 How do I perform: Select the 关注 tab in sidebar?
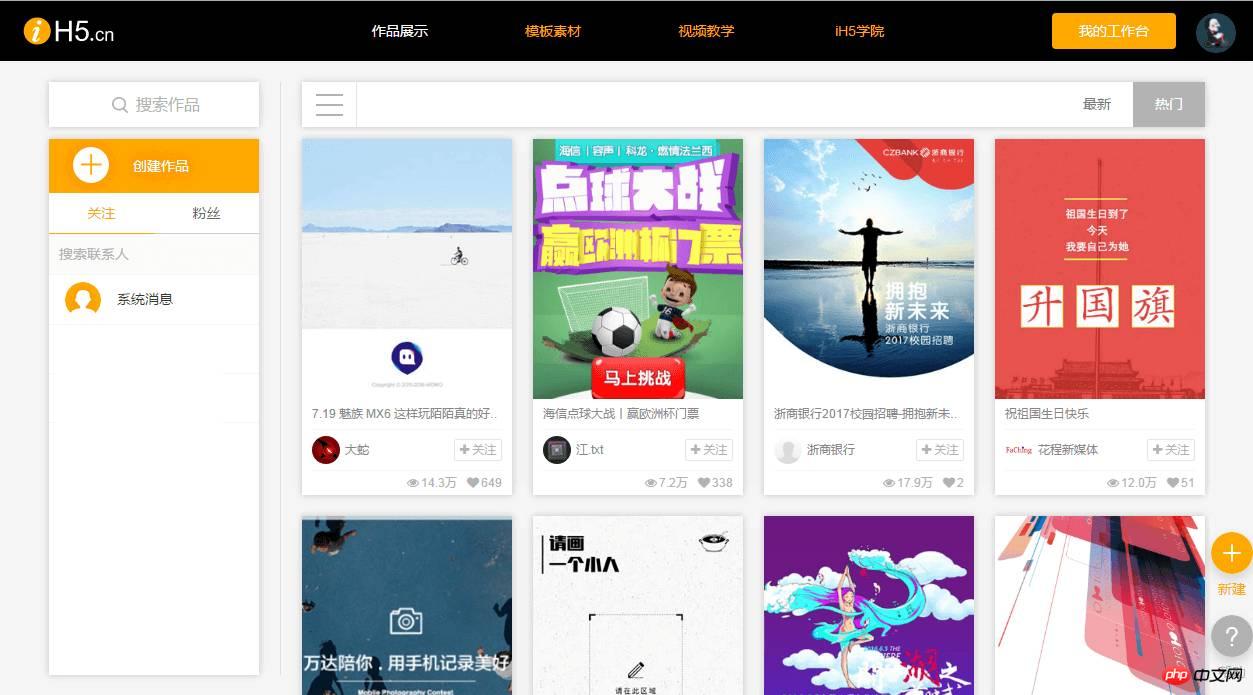click(x=101, y=213)
